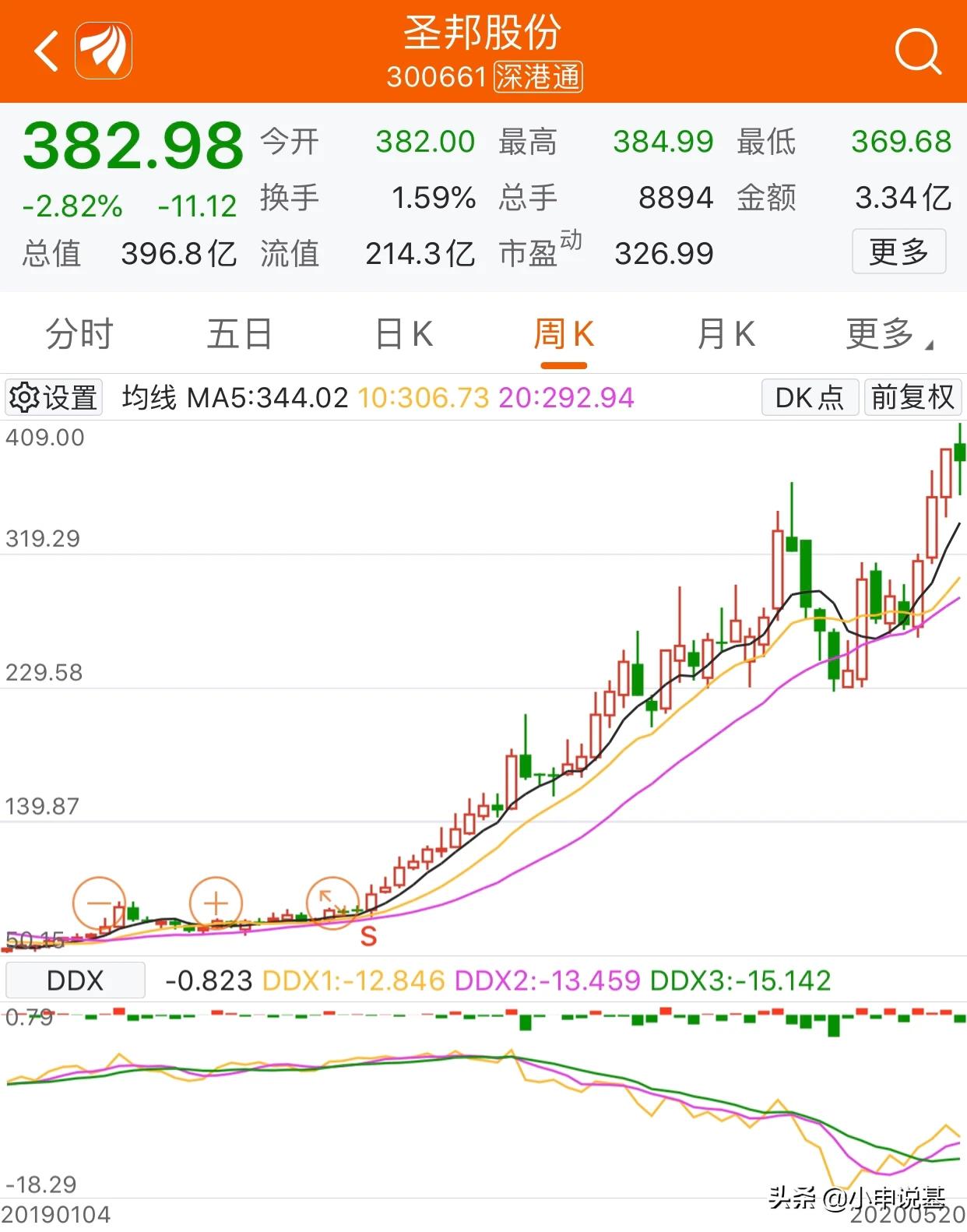Screen dimensions: 967x1232
Task: Open 更多 button in the quote details
Action: tap(898, 252)
